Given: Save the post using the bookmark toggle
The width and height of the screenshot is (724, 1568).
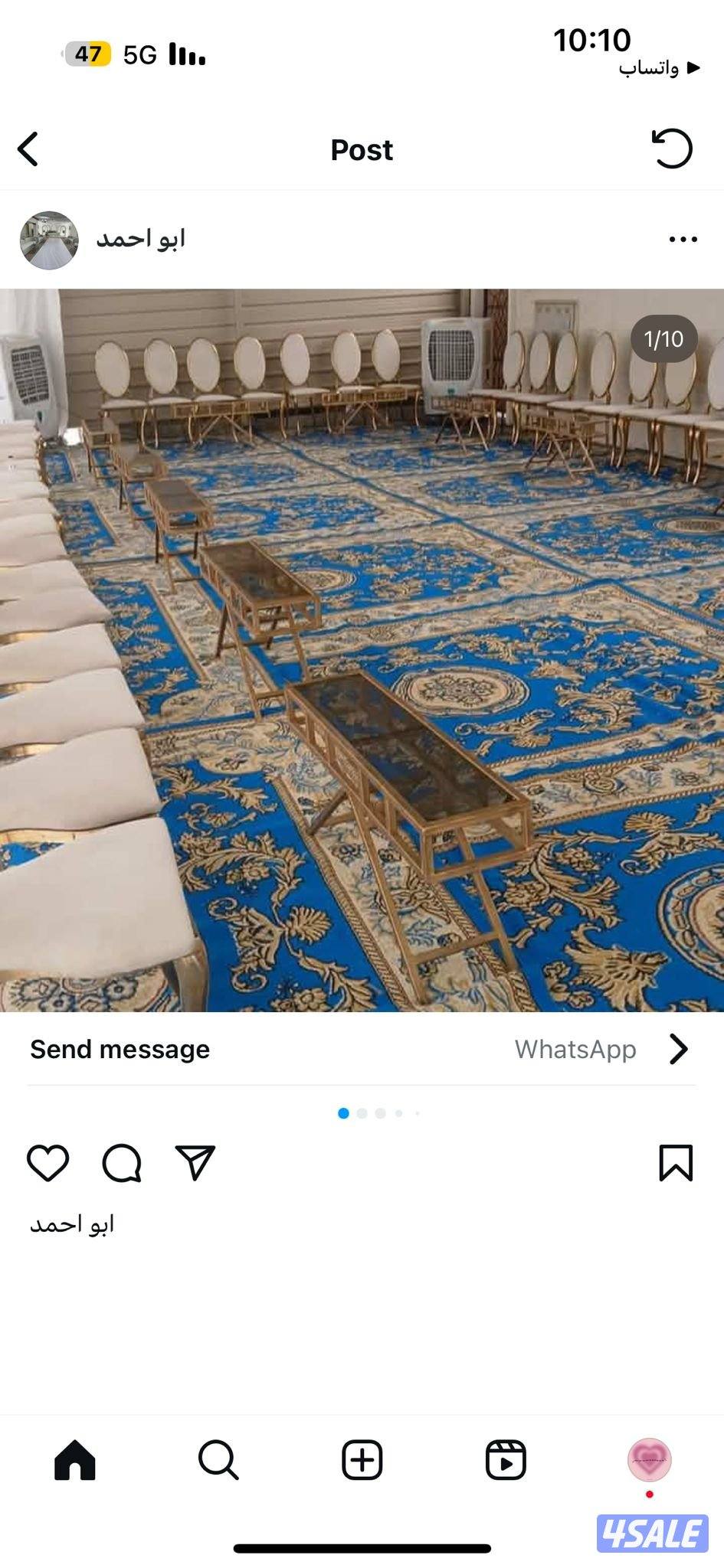Looking at the screenshot, I should point(676,1165).
